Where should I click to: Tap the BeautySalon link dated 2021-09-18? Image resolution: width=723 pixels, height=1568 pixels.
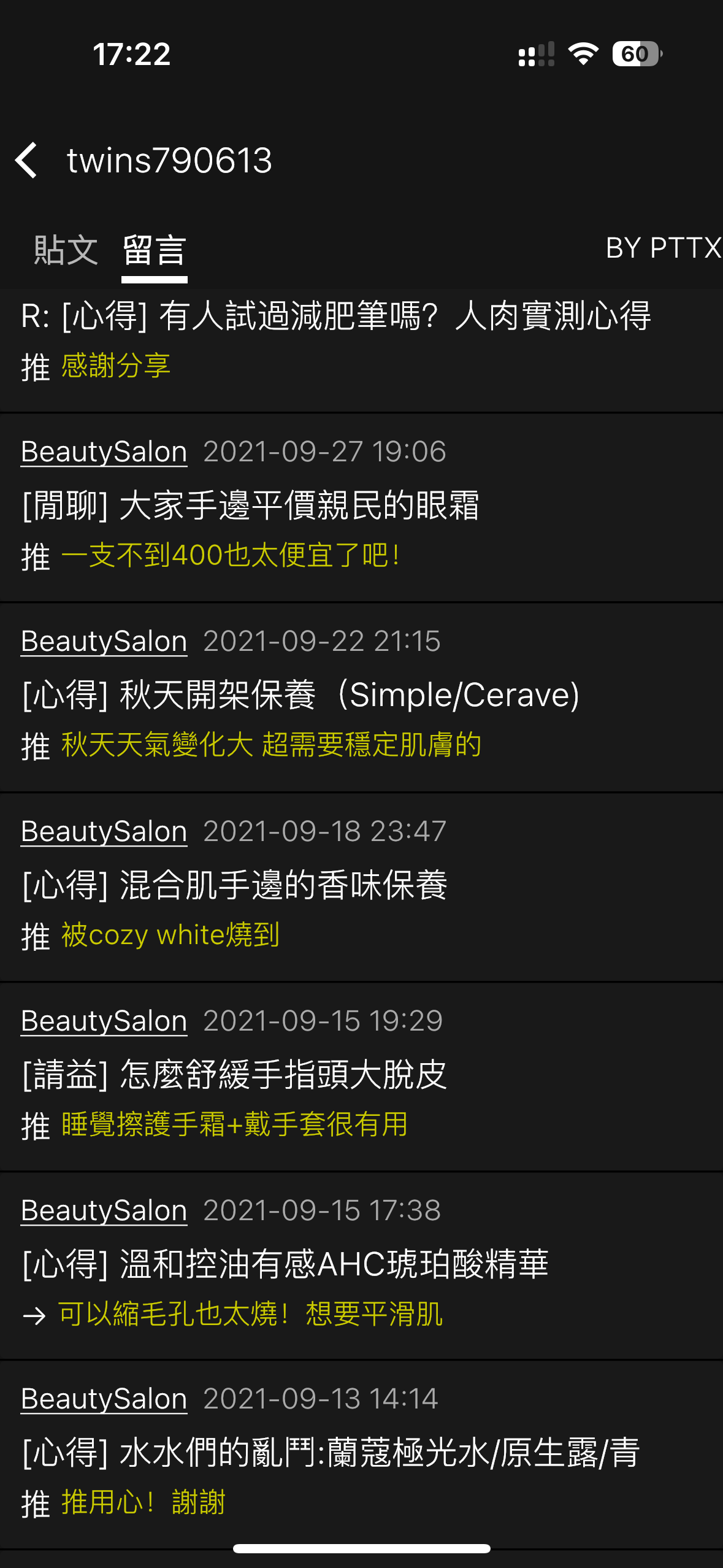point(104,832)
